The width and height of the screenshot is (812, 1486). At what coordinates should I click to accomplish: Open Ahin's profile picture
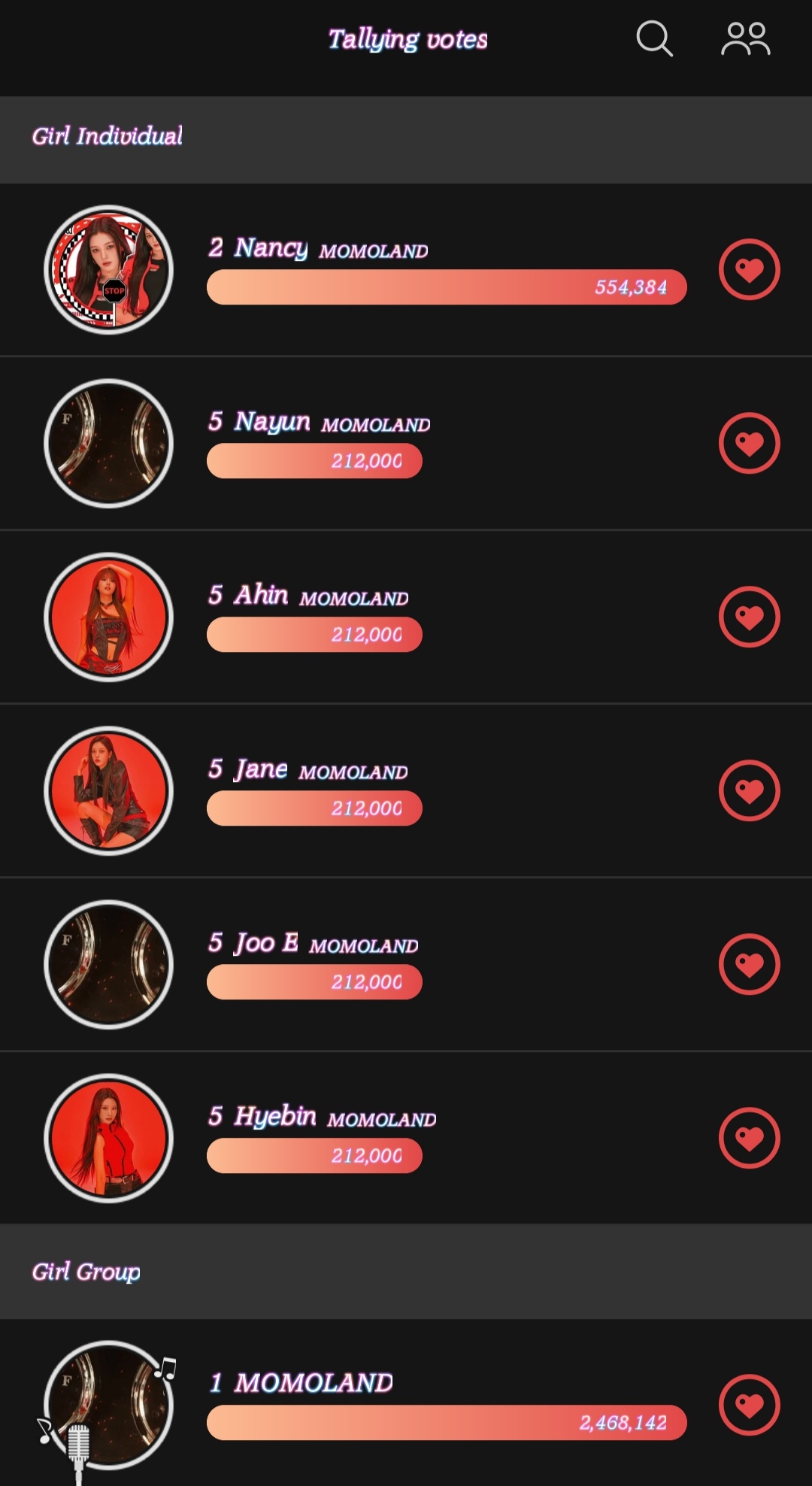point(109,617)
